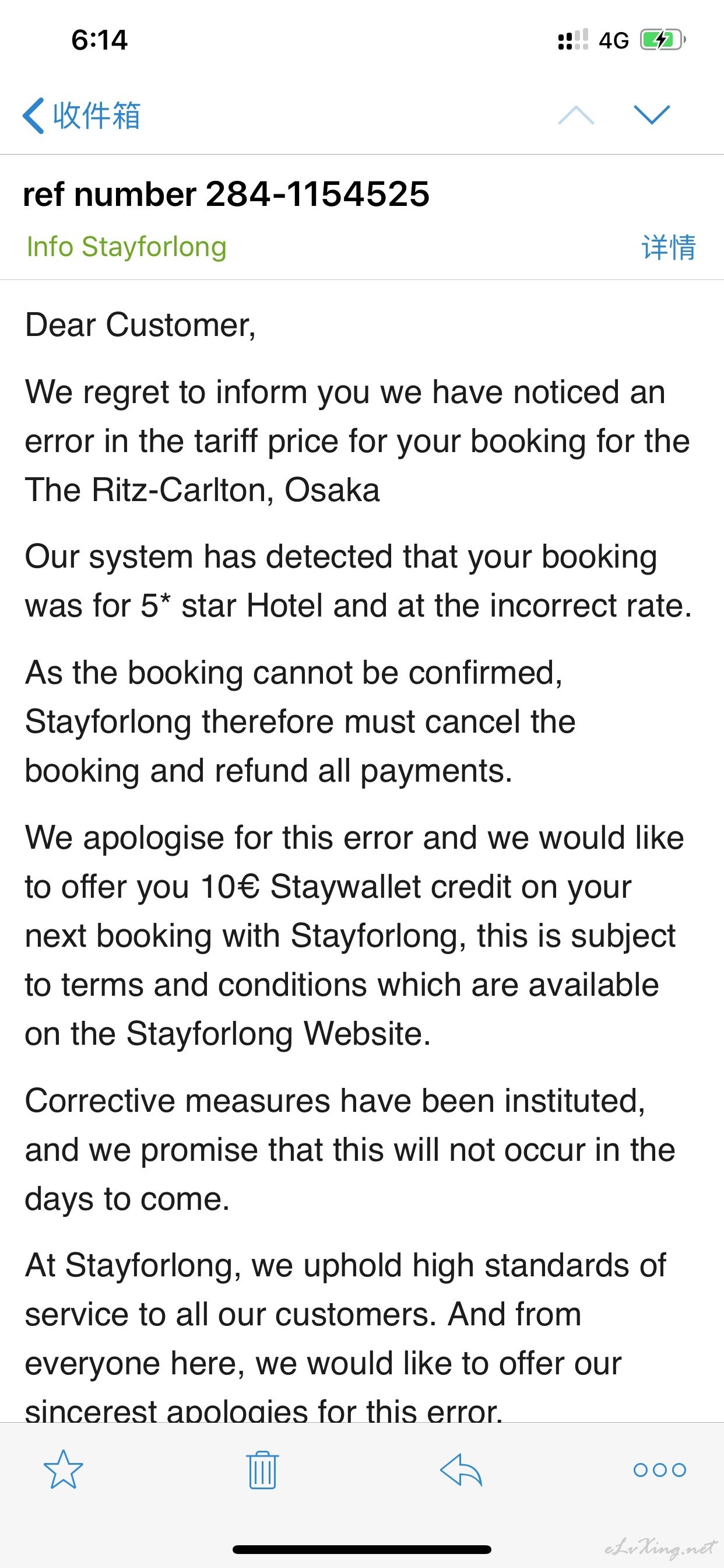Open the more options menu

tap(659, 1470)
